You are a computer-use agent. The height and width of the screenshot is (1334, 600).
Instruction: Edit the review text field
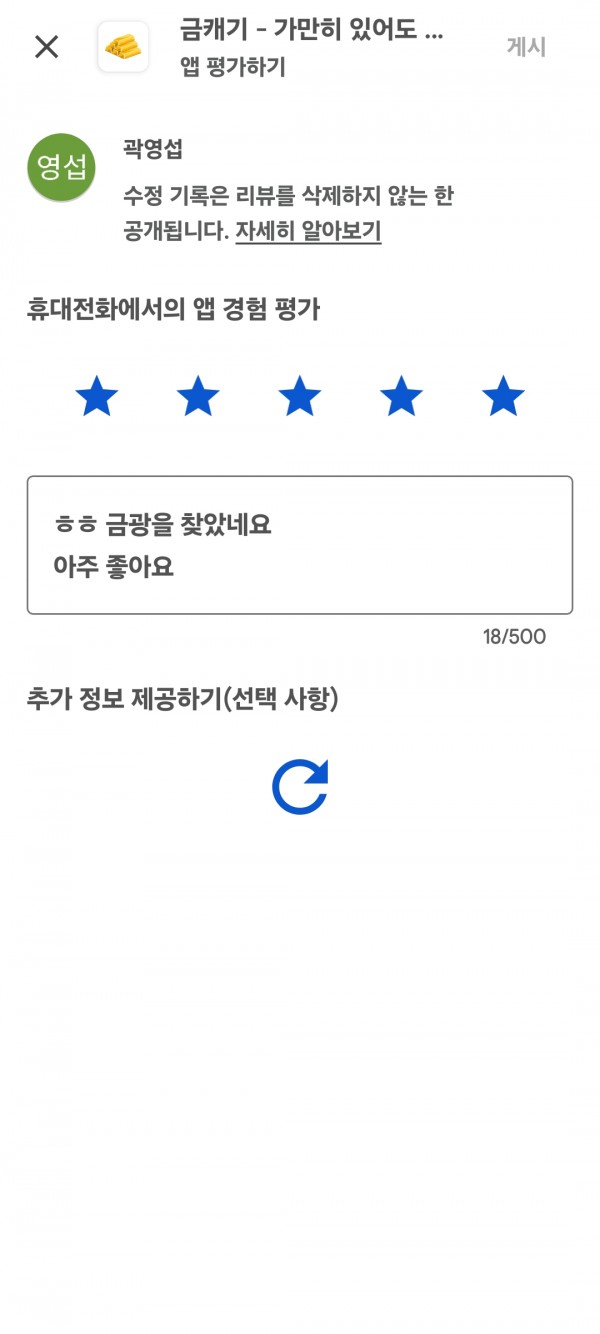pos(300,545)
